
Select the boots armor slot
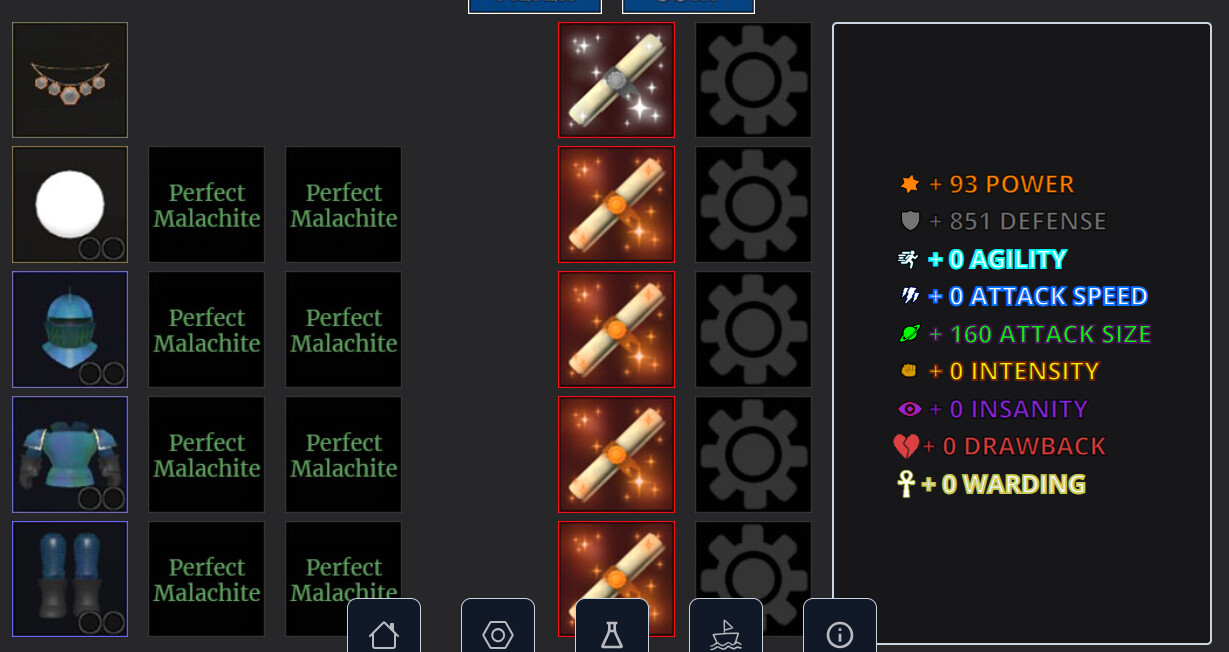pos(70,578)
